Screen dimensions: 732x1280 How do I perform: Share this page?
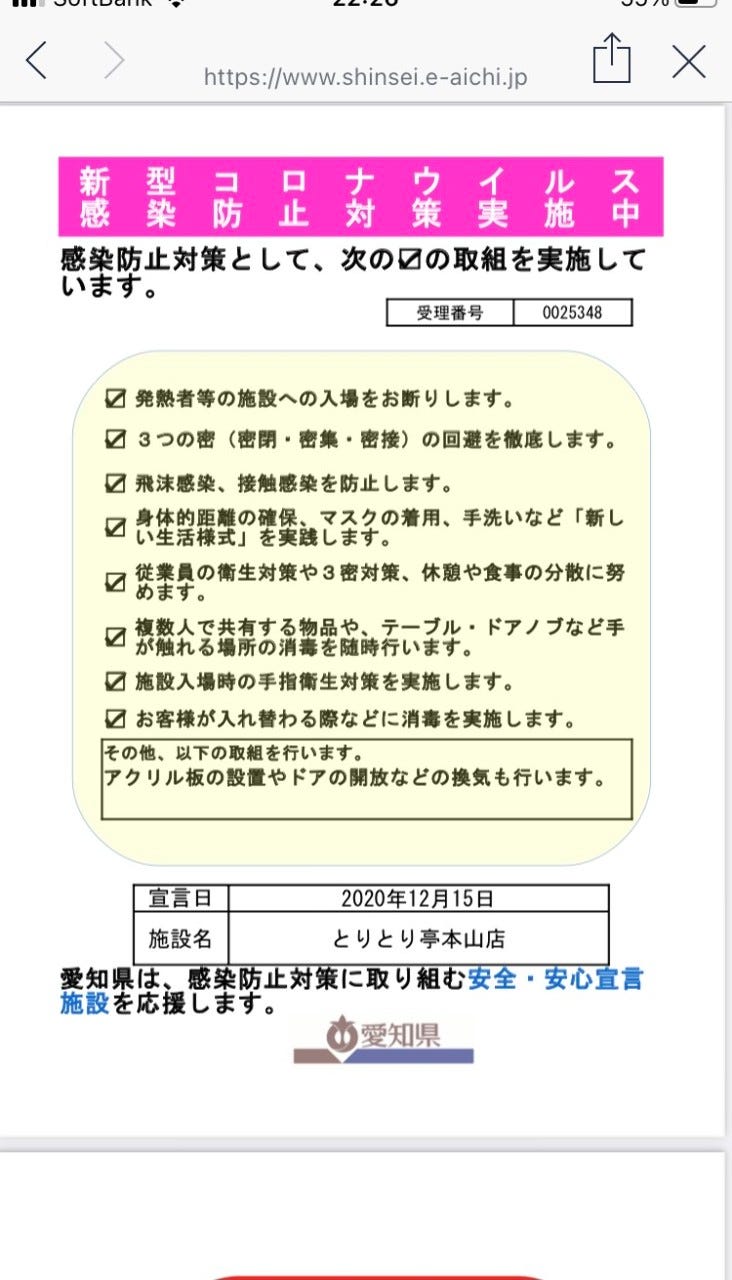coord(611,58)
